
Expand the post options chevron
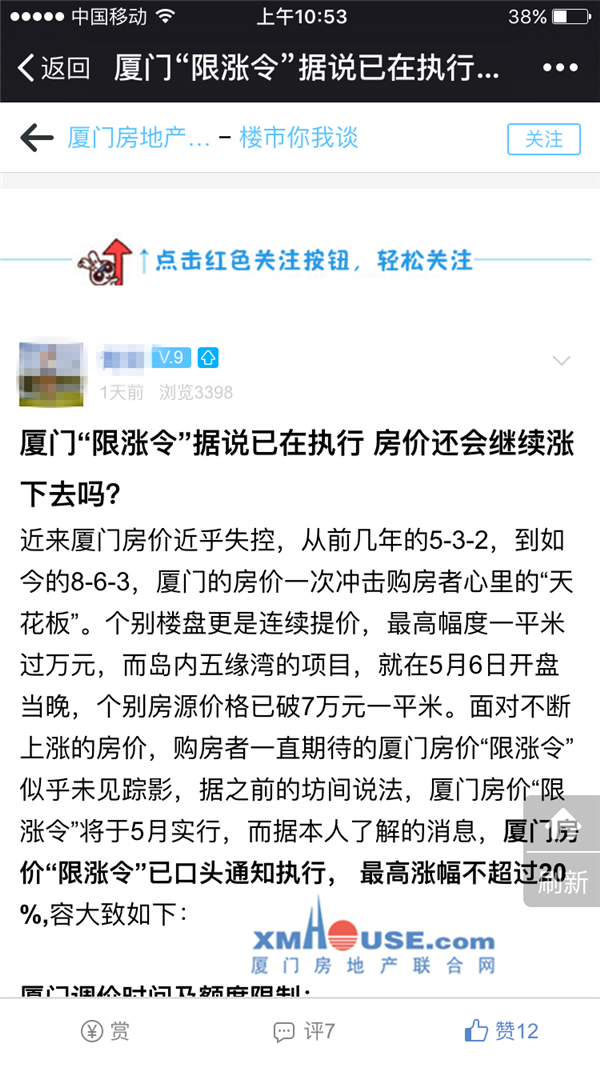coord(562,361)
